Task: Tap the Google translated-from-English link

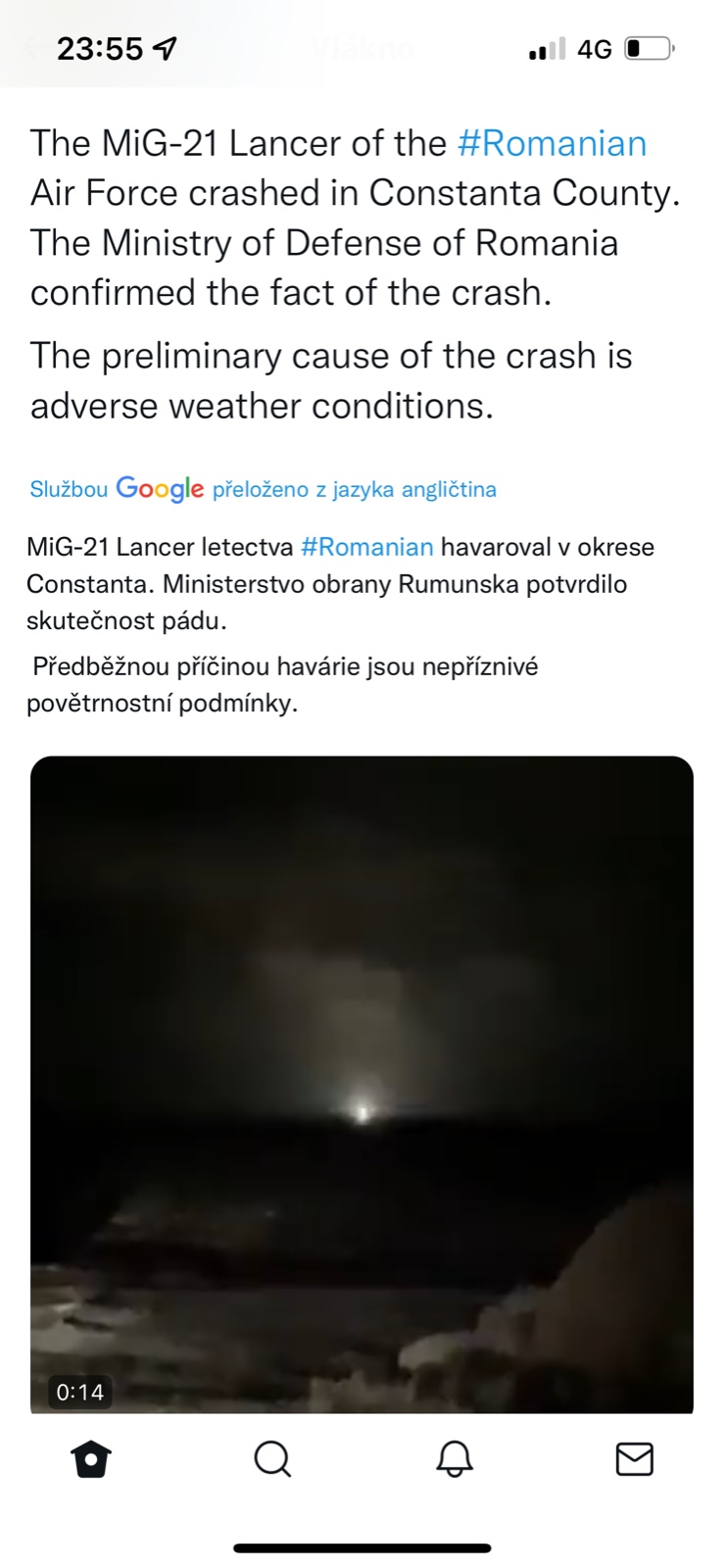Action: (263, 489)
